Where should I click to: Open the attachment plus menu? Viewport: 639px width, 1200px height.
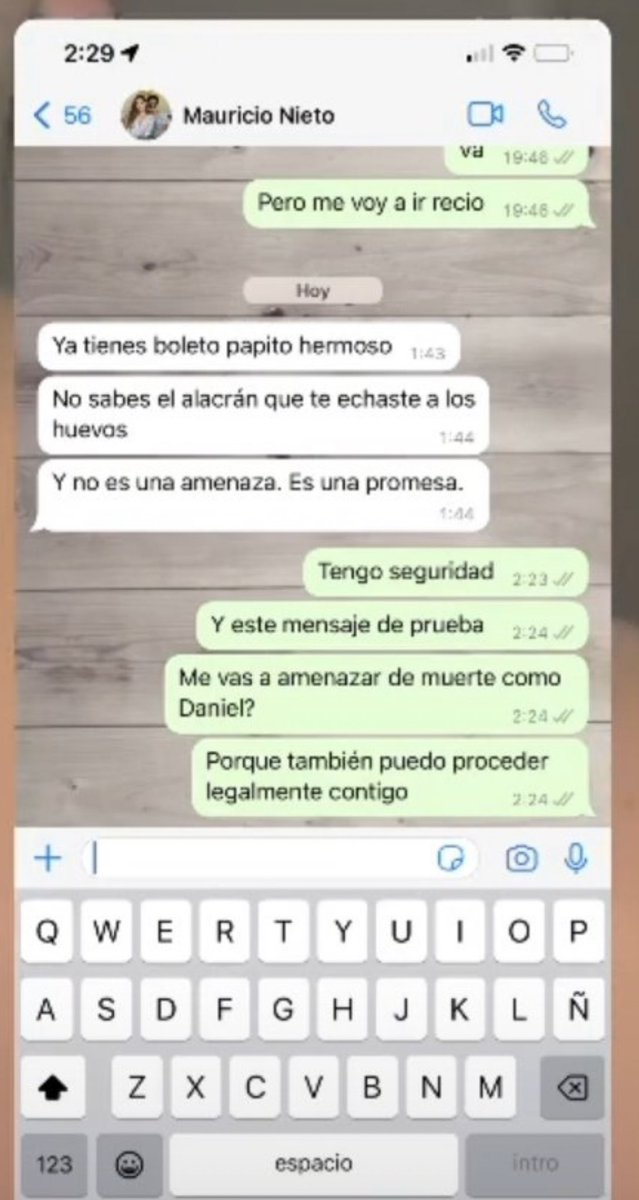coord(47,858)
